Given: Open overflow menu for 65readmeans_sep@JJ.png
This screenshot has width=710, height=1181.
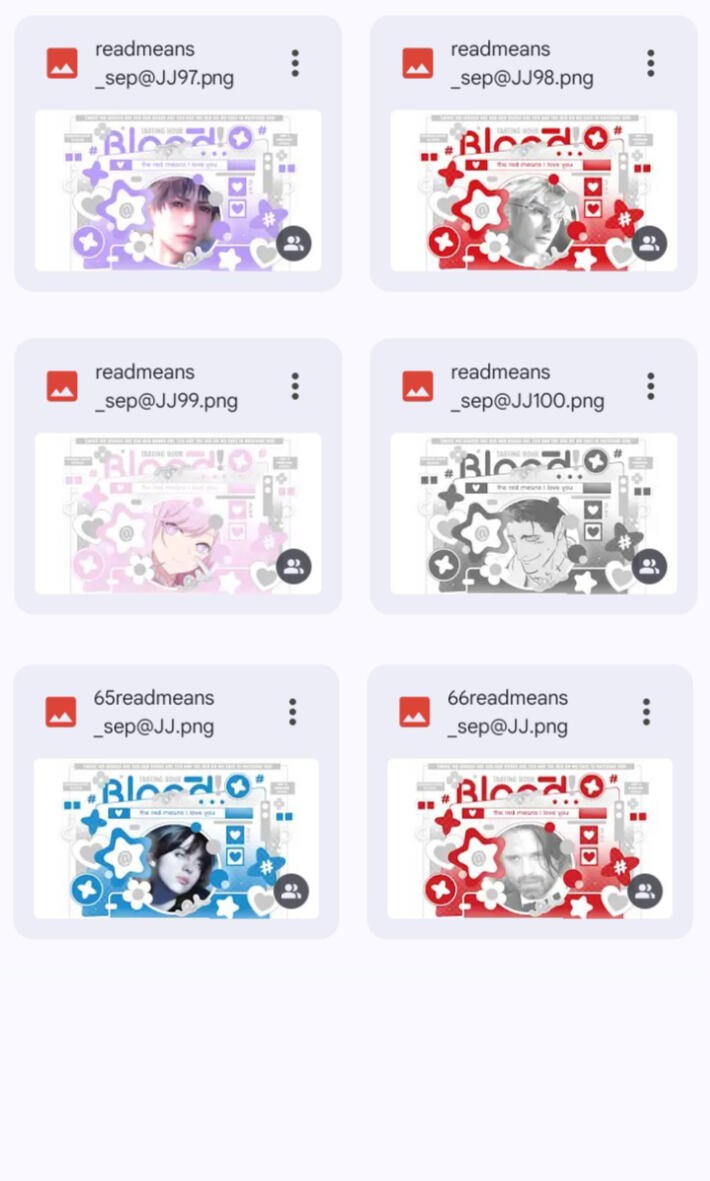Looking at the screenshot, I should pyautogui.click(x=293, y=712).
